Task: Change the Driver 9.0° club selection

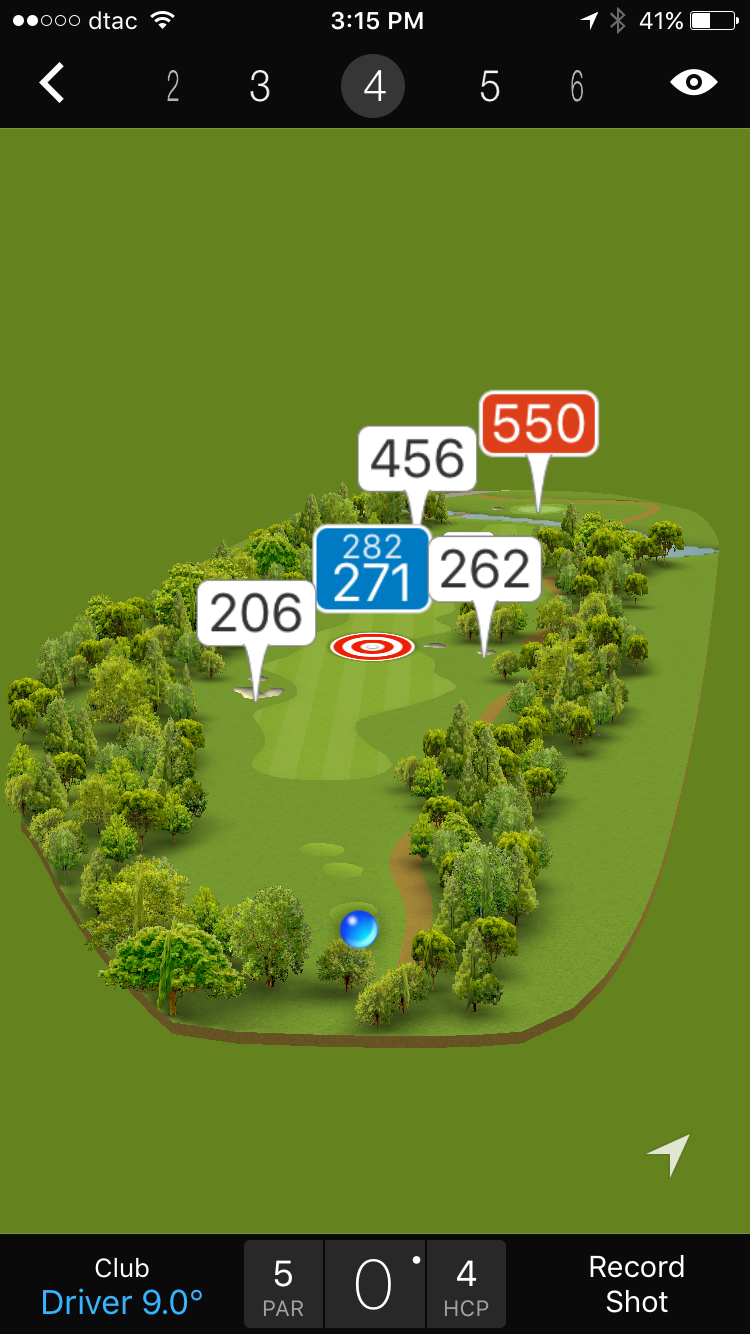Action: 122,1285
